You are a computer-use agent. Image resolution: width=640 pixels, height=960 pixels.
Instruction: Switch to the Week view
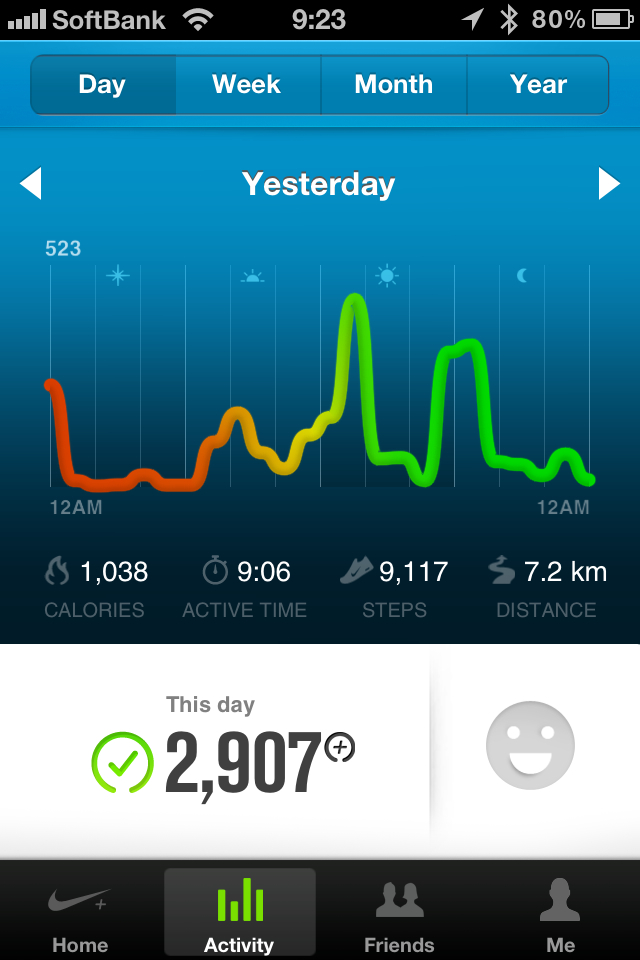[247, 85]
